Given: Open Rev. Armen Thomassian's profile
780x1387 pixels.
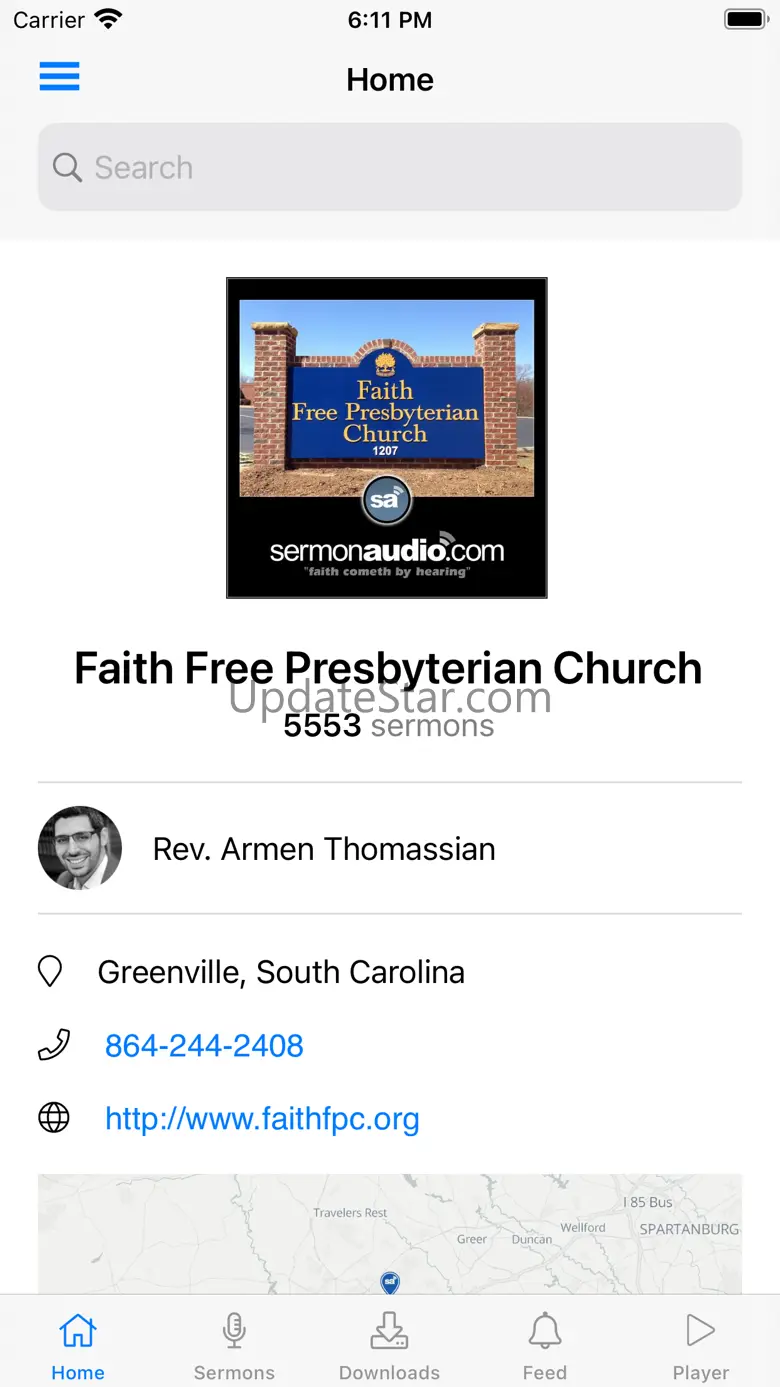Looking at the screenshot, I should point(324,849).
